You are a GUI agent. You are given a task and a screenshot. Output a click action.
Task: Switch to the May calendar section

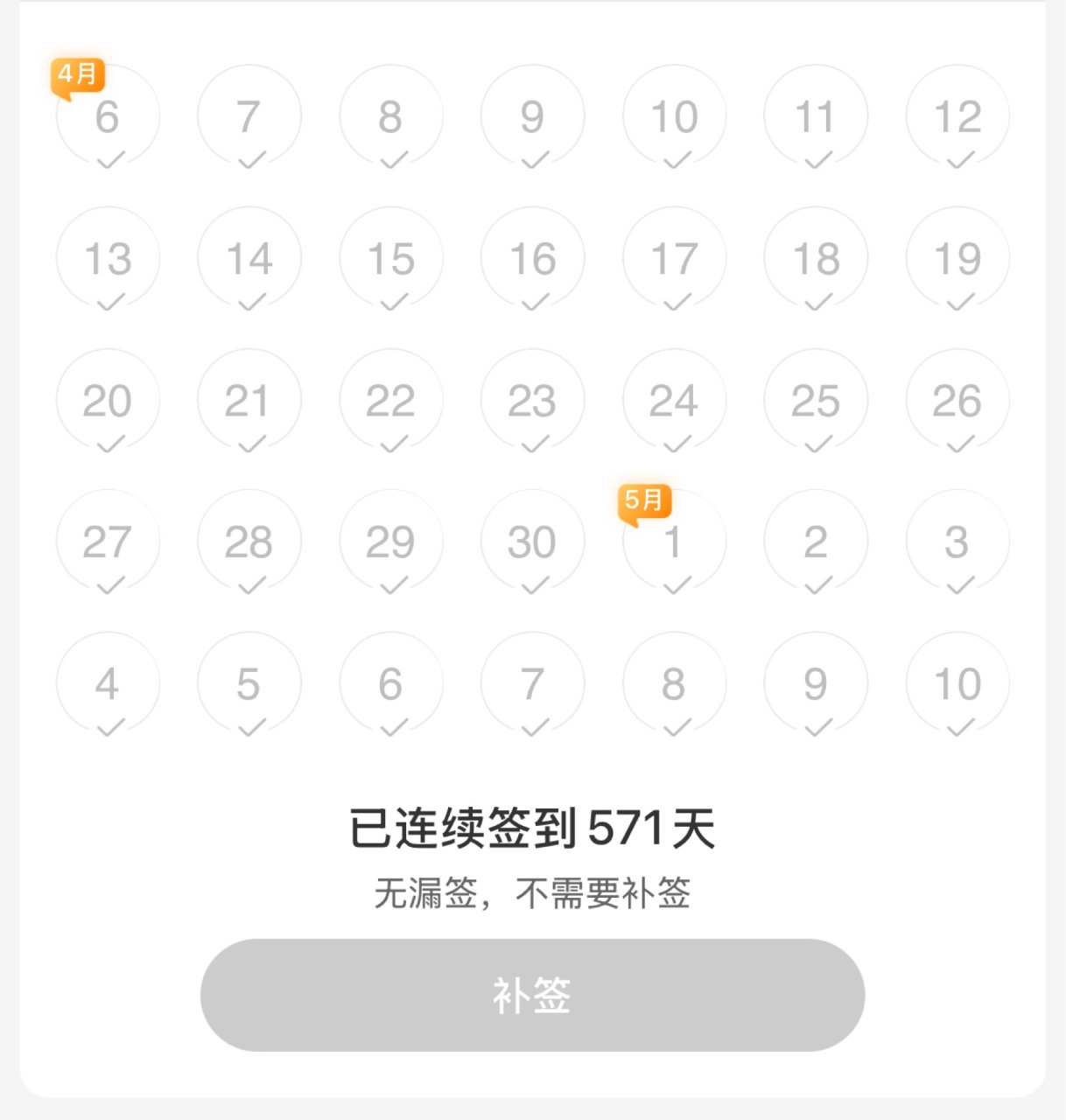click(x=645, y=500)
